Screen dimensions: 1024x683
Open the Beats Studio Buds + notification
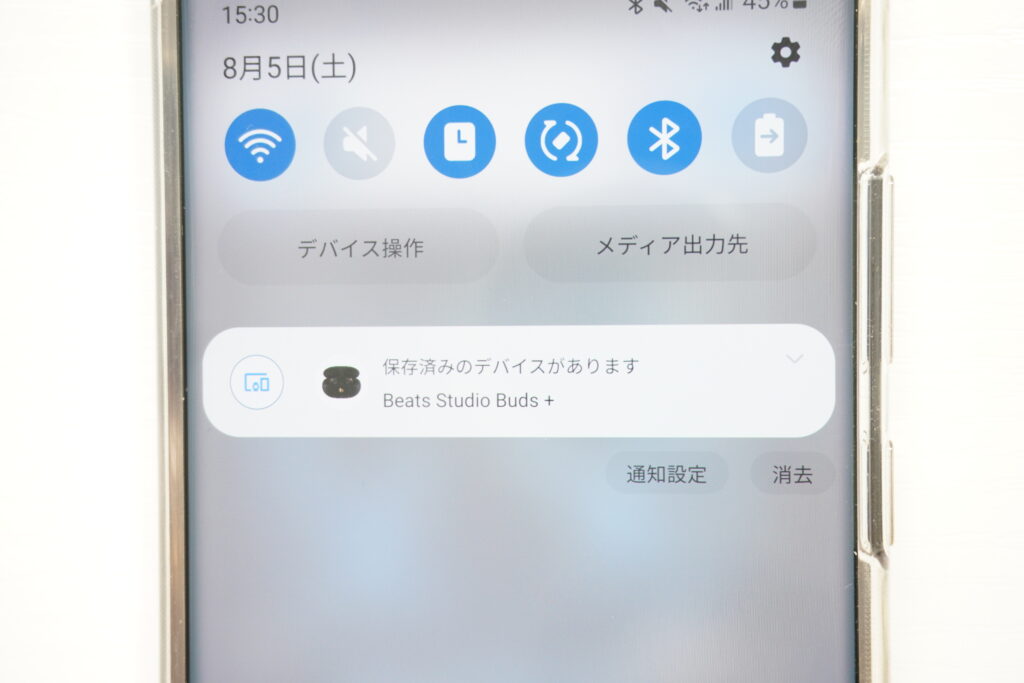[510, 383]
